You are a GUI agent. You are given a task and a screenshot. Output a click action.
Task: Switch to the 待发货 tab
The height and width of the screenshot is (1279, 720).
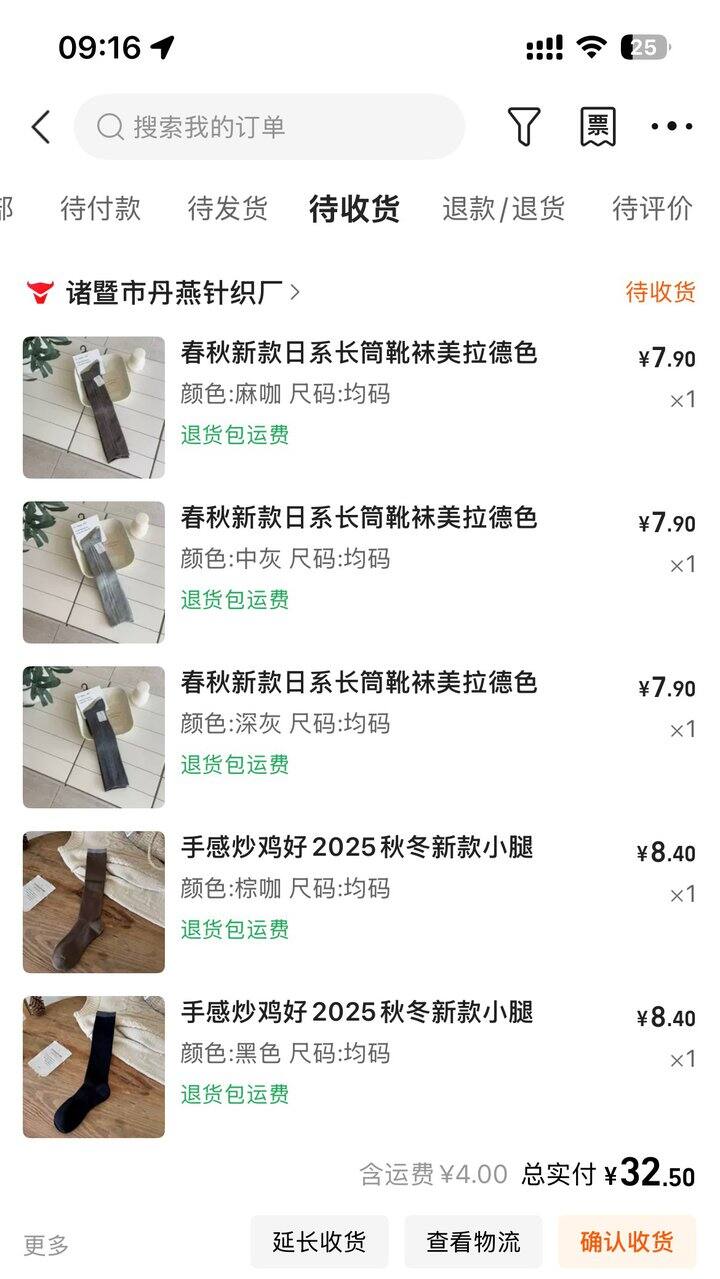(x=227, y=208)
